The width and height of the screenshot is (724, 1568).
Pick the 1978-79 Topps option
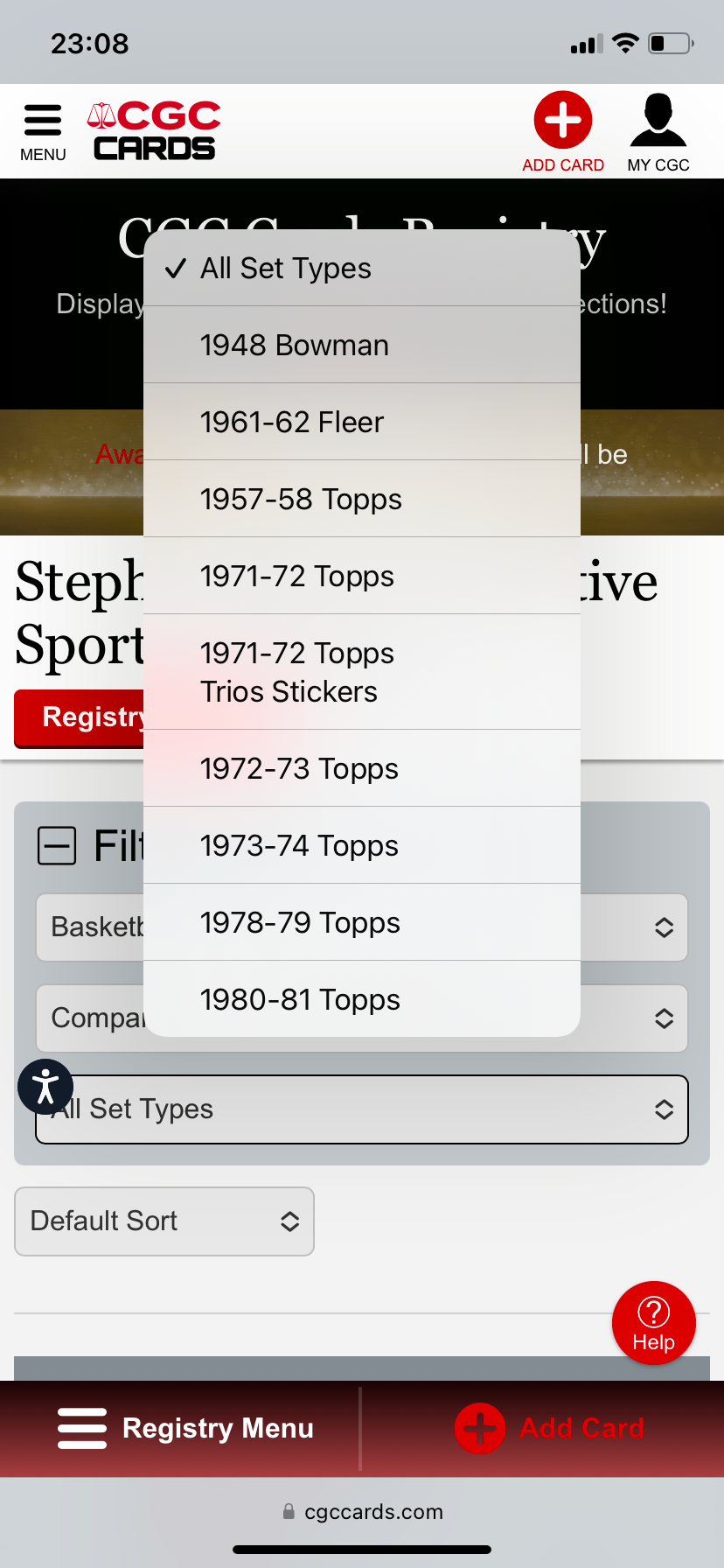point(362,922)
